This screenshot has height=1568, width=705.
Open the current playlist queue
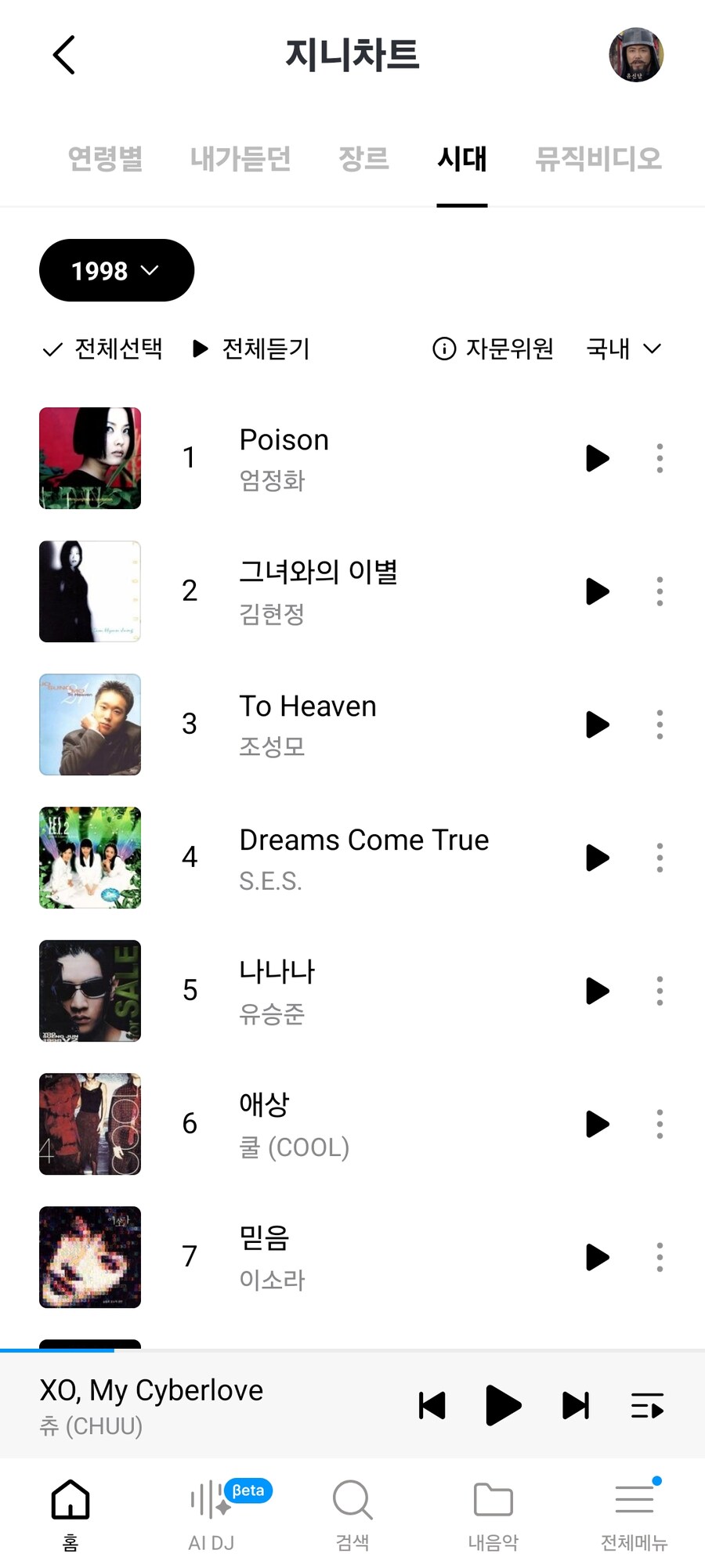click(647, 1406)
